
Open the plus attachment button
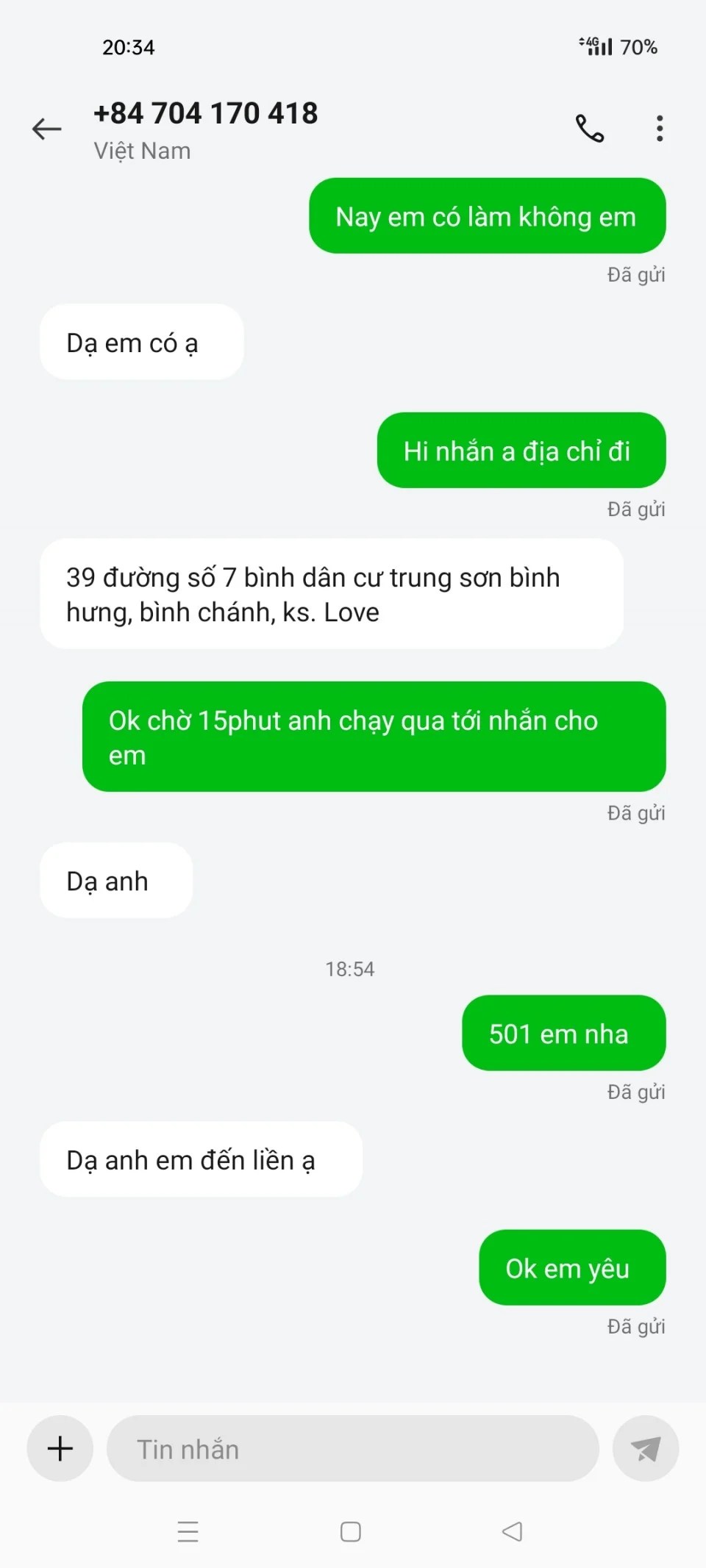[x=60, y=1448]
